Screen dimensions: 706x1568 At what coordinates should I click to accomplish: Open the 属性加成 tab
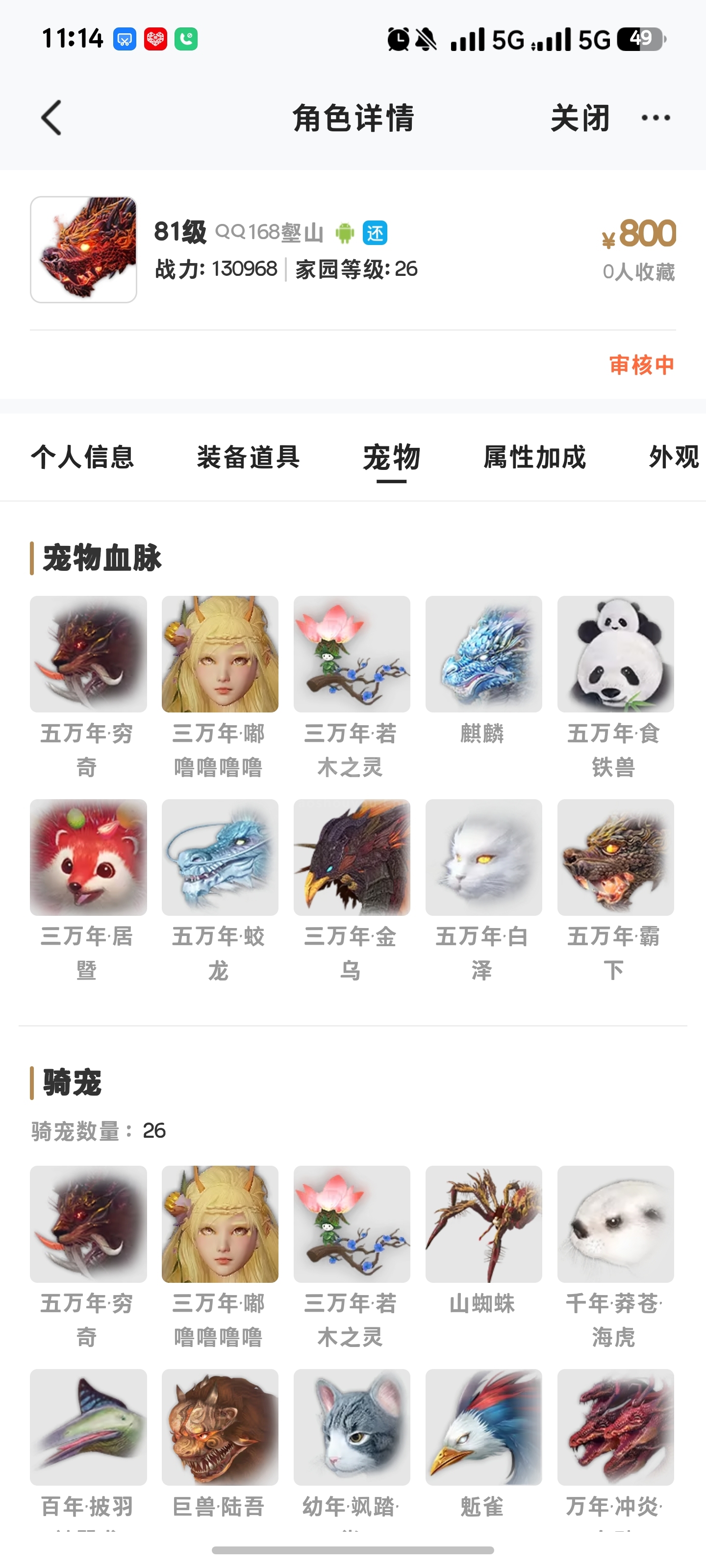tap(535, 457)
